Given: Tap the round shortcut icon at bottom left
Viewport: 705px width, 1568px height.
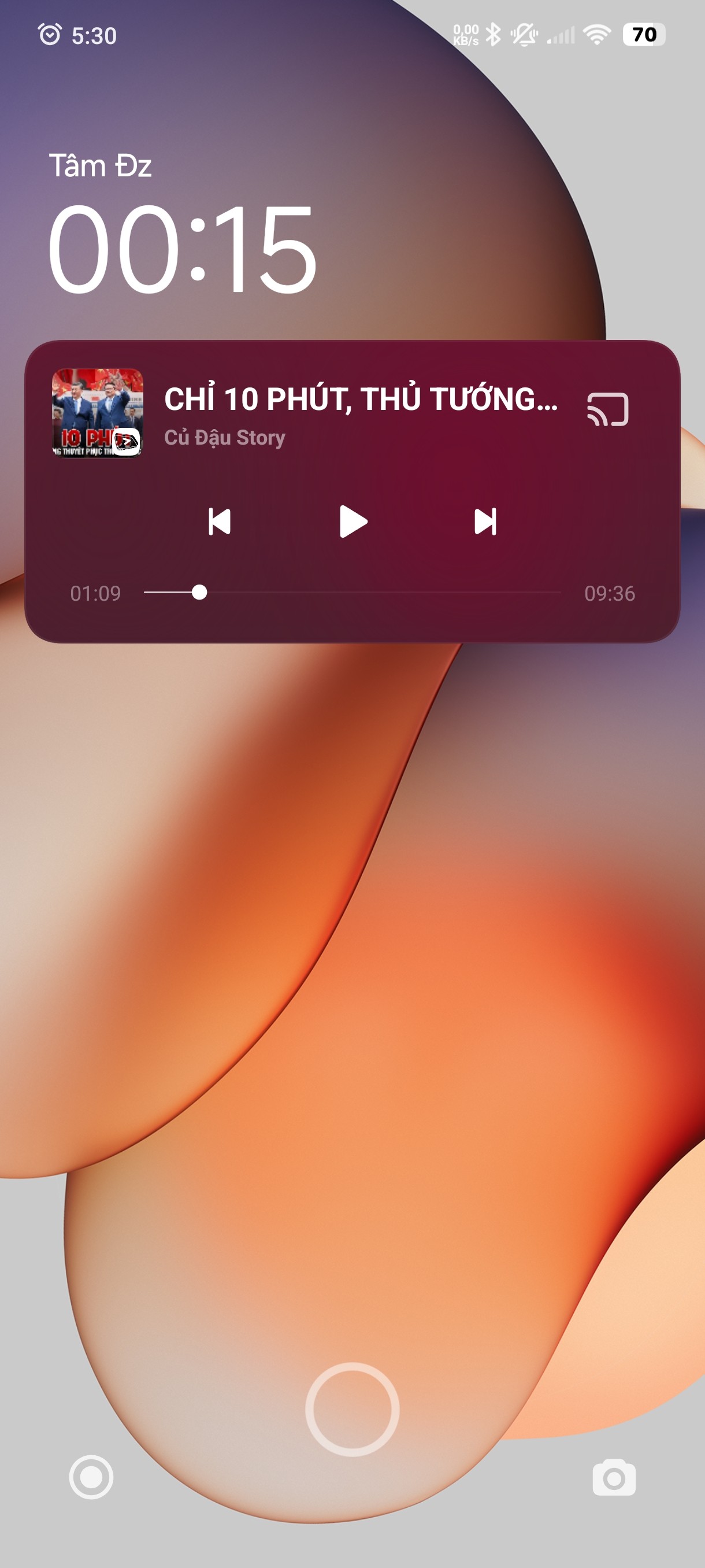Looking at the screenshot, I should coord(91,1477).
